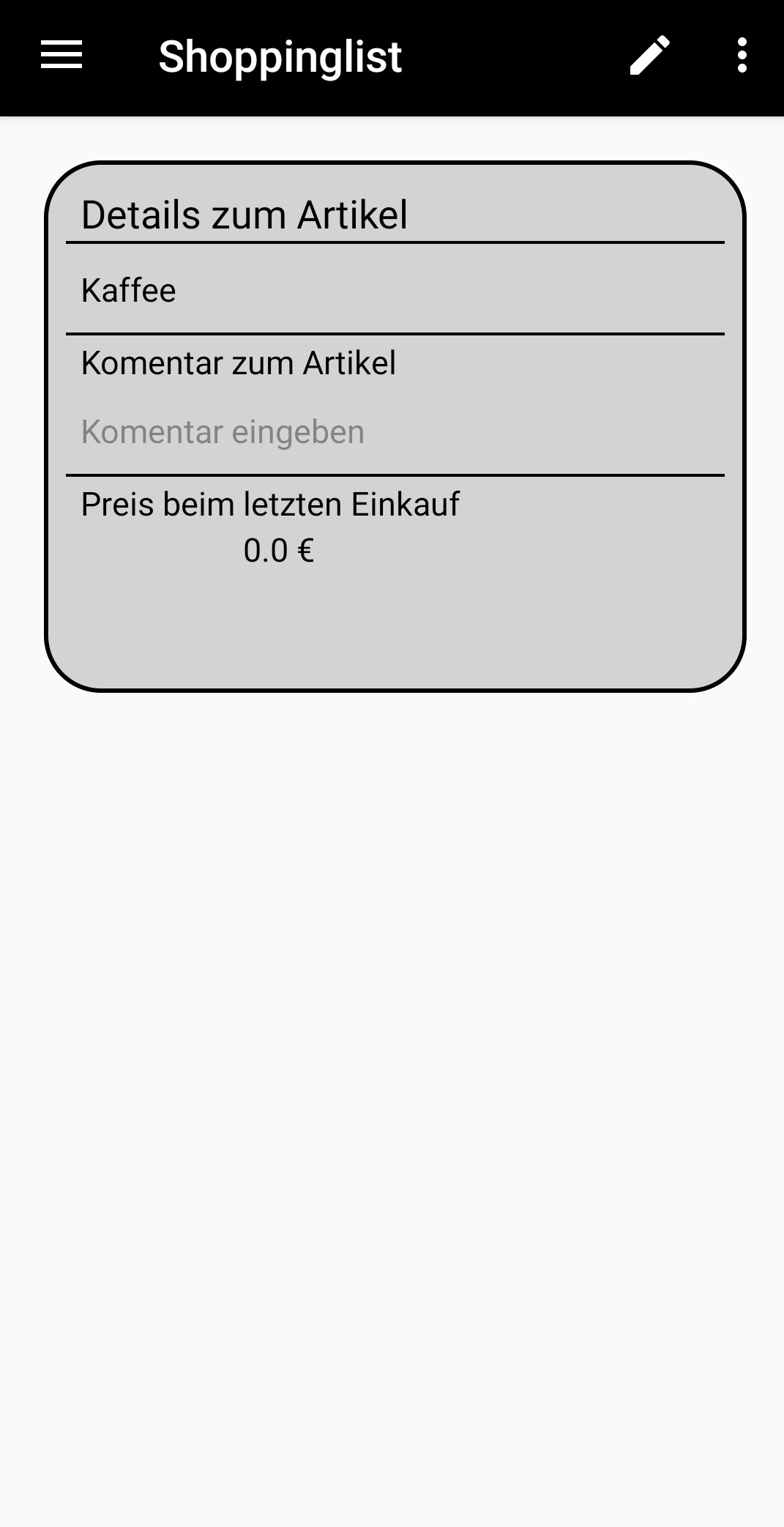Select the price value 0.0 €
This screenshot has width=784, height=1527.
point(279,551)
